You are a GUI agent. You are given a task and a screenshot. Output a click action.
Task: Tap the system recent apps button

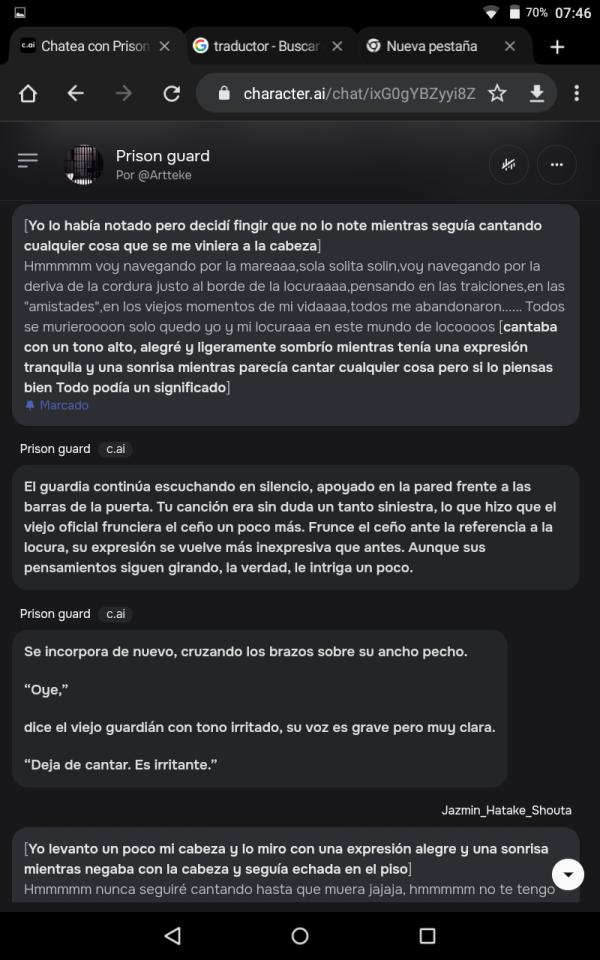pos(427,935)
